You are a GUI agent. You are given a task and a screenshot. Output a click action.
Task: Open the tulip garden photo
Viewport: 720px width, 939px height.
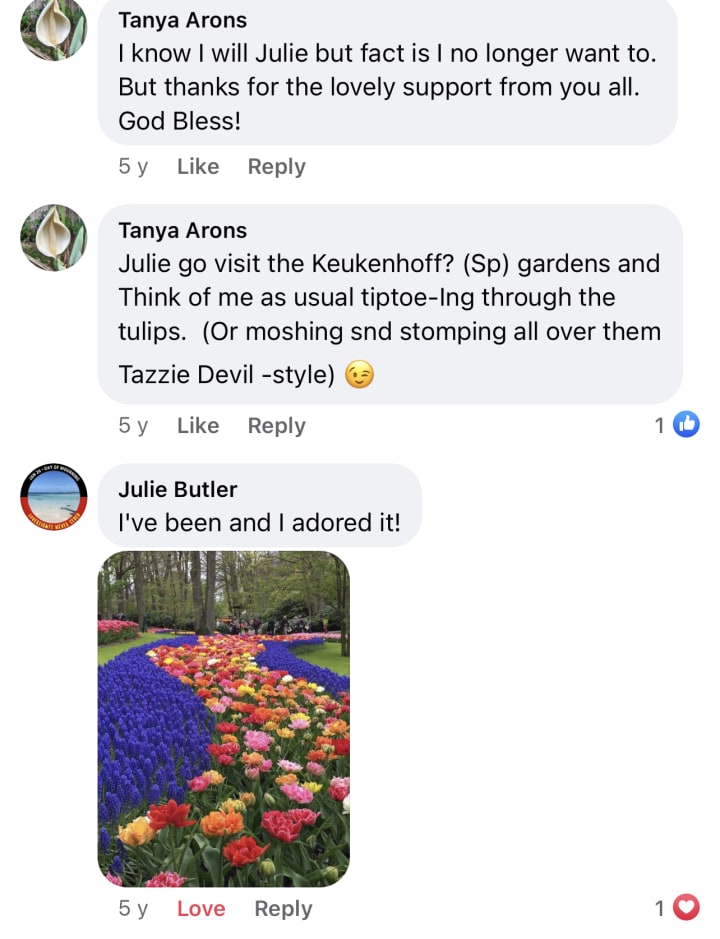pos(223,719)
